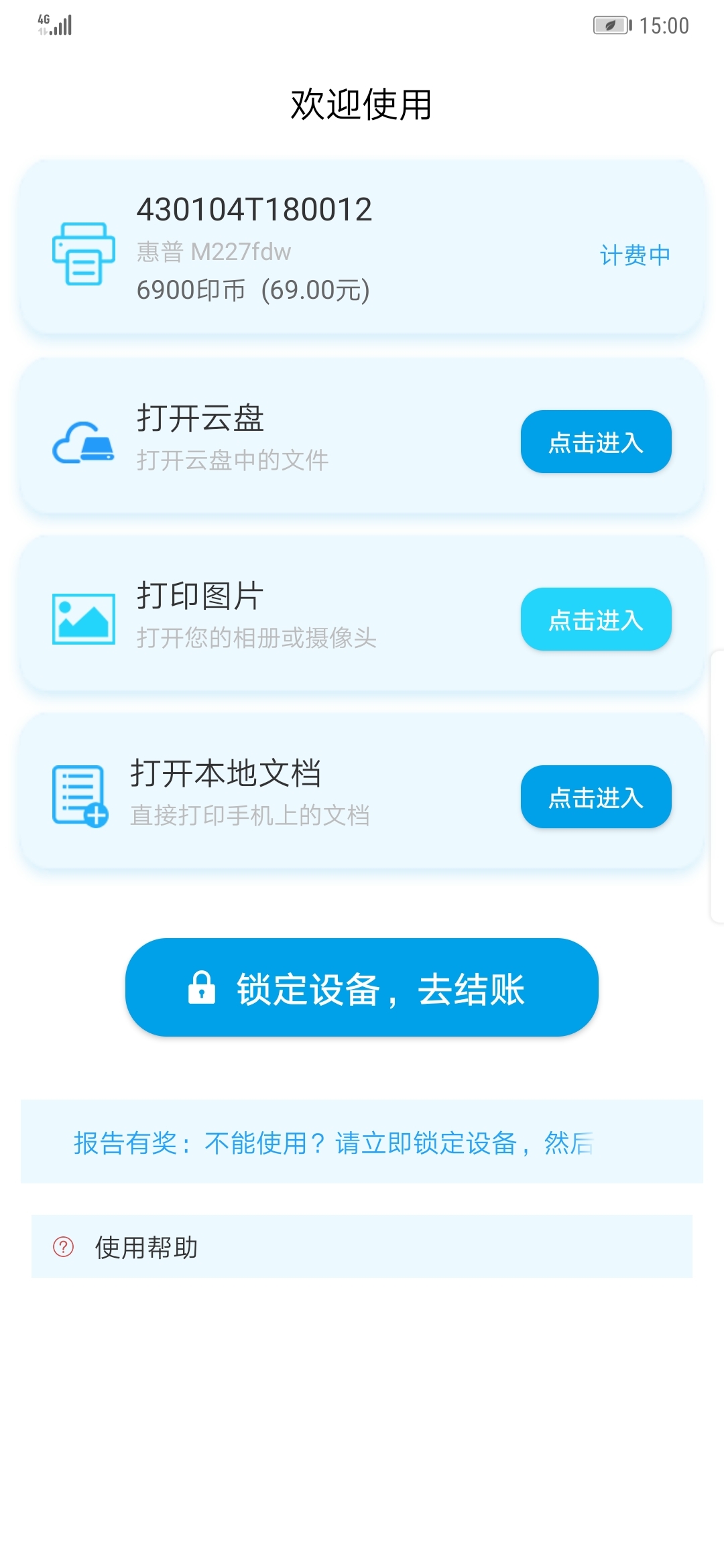Open the cloud drive via 点击进入 button
Viewport: 724px width, 1568px height.
pyautogui.click(x=595, y=442)
